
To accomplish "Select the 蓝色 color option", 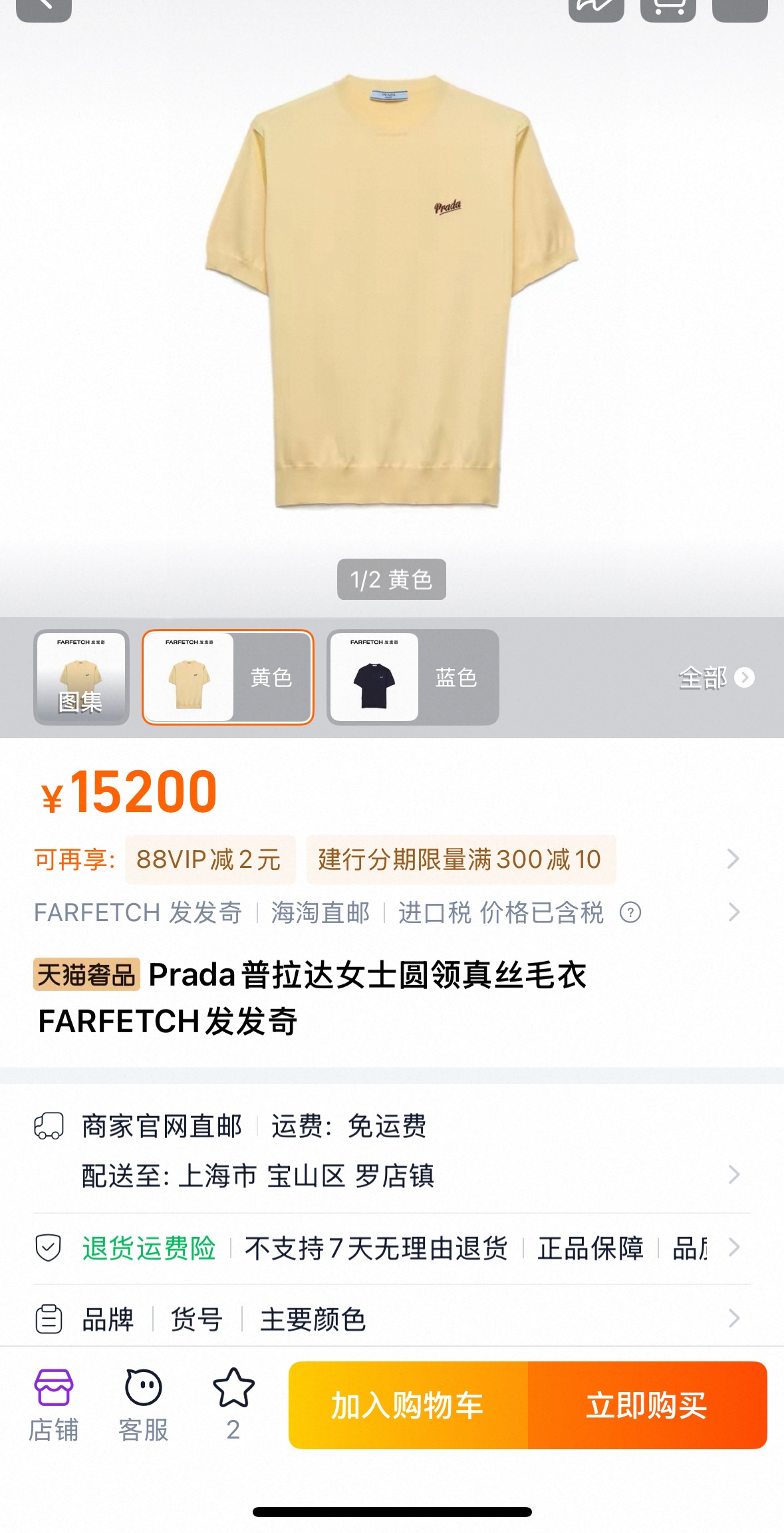I will 412,677.
